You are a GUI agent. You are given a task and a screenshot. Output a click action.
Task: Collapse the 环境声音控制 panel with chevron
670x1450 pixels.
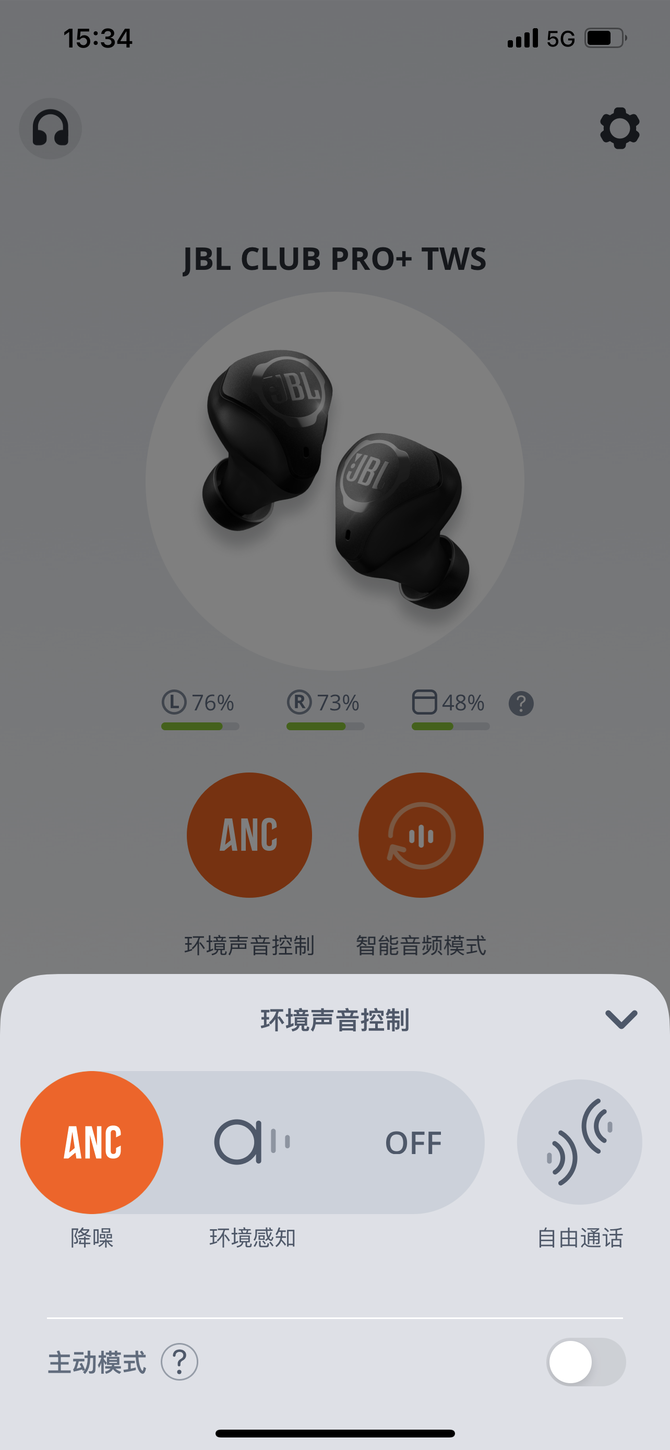[x=621, y=1019]
